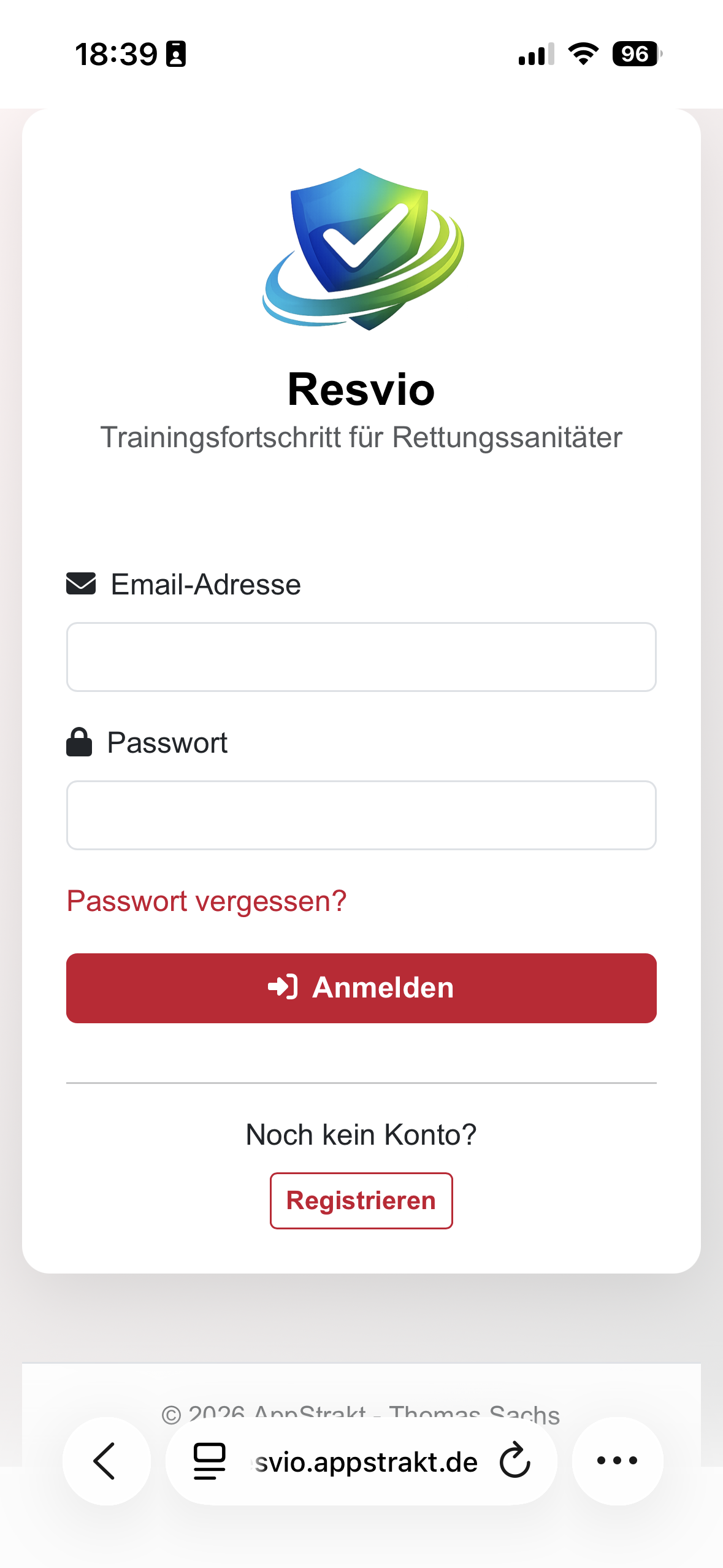The height and width of the screenshot is (1568, 723).
Task: Click the Resvio shield logo
Action: pos(361,252)
